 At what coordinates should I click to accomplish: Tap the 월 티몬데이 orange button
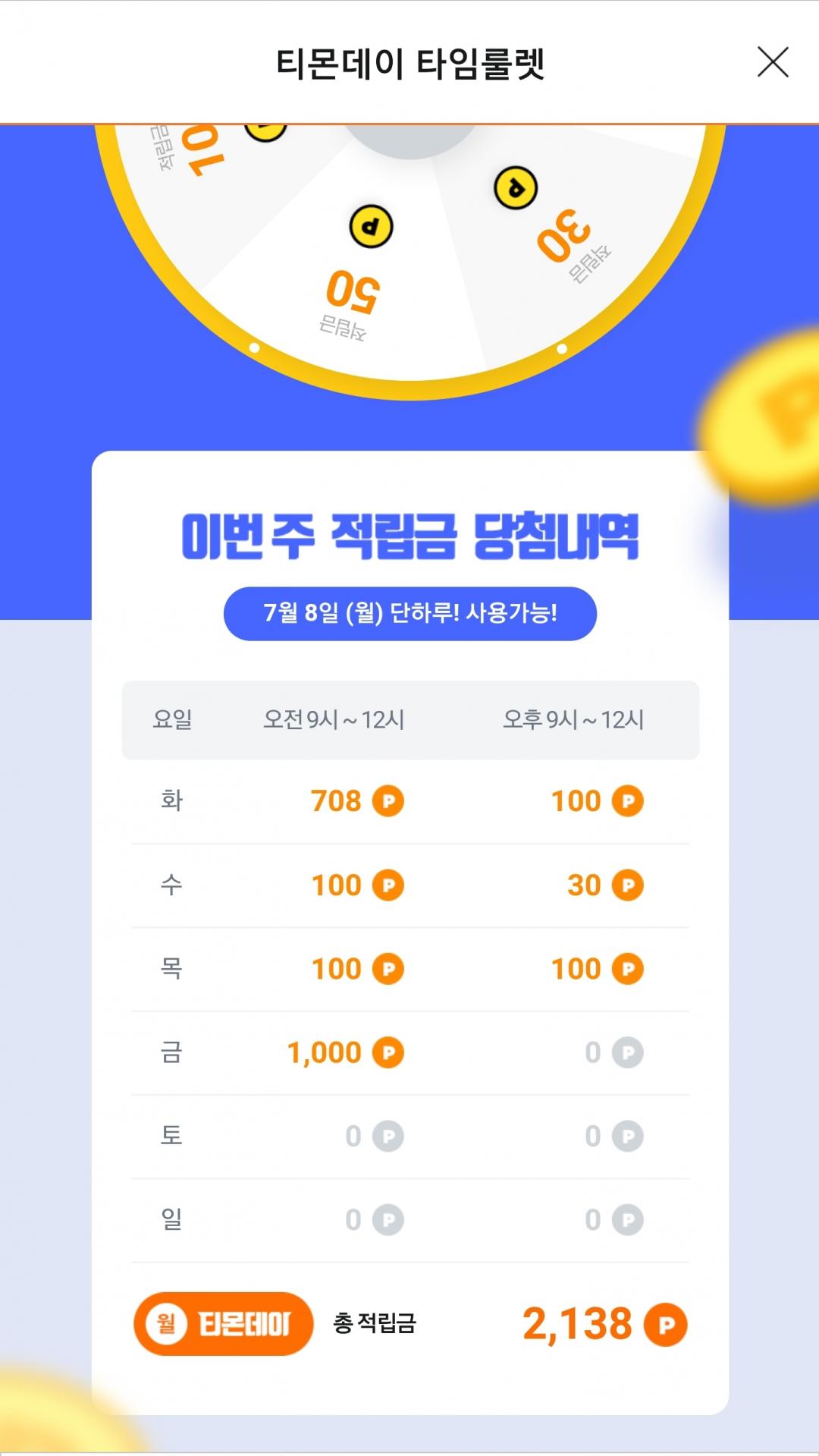coord(224,1323)
